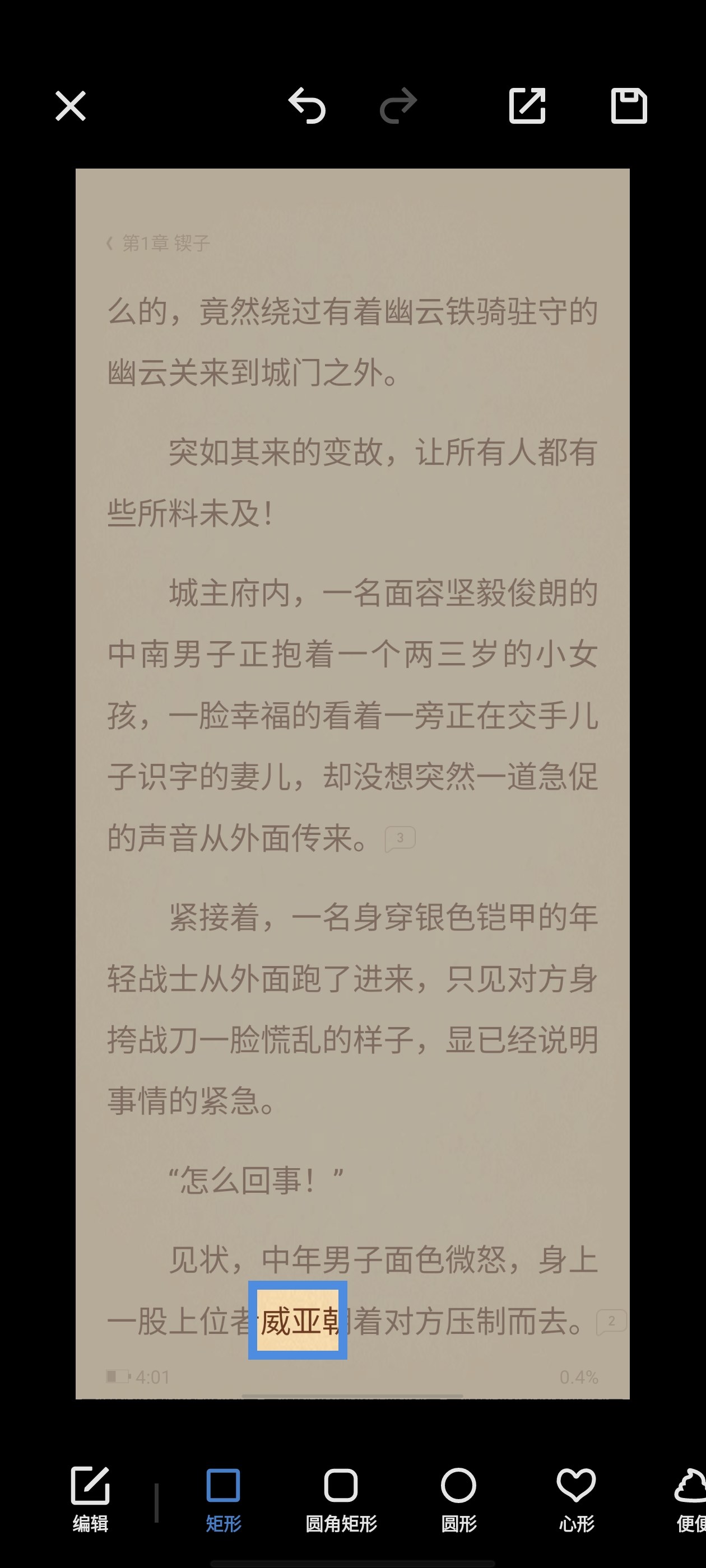Redo the undone edit

[398, 106]
